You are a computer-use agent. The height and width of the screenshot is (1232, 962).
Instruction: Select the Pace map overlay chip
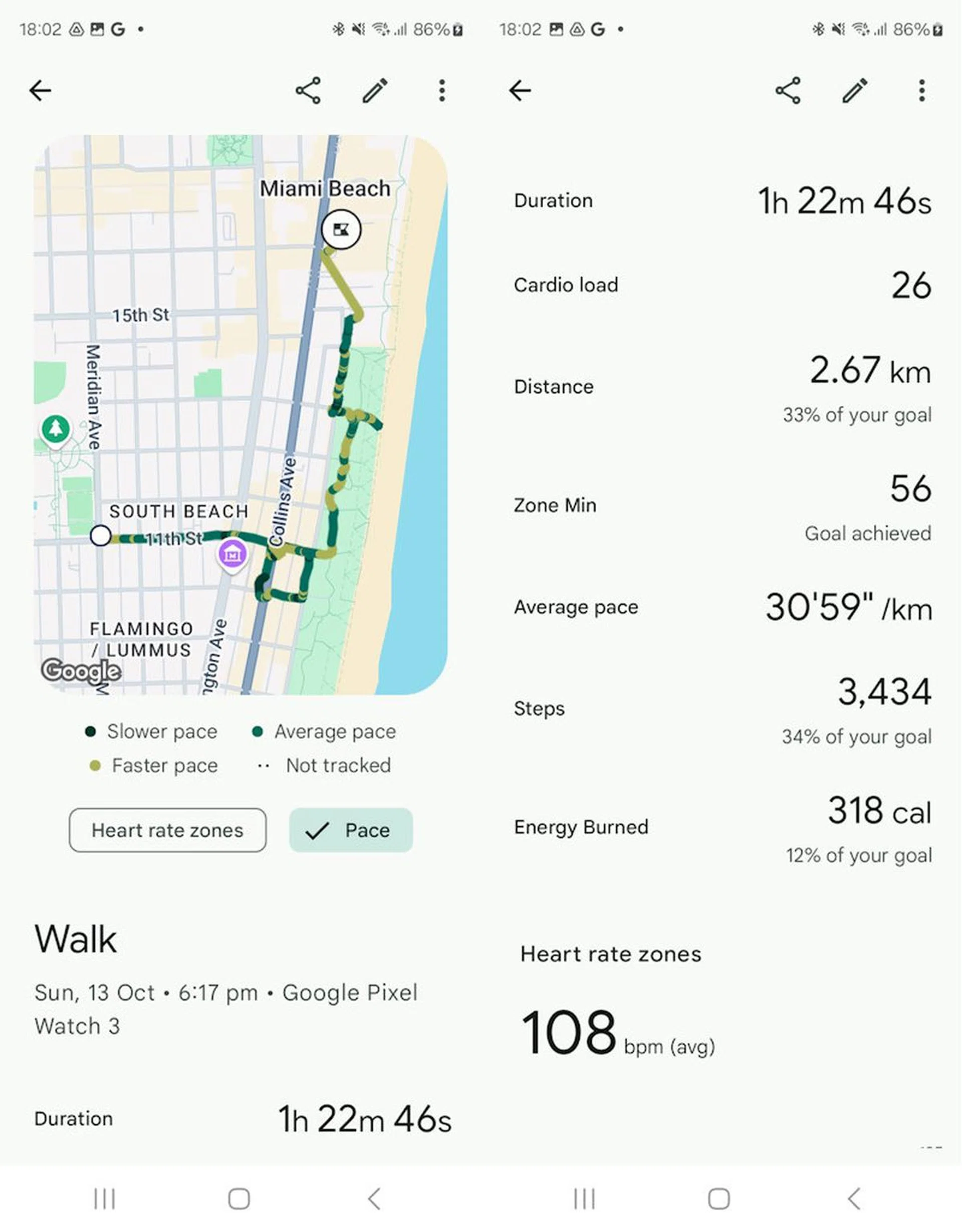tap(351, 830)
